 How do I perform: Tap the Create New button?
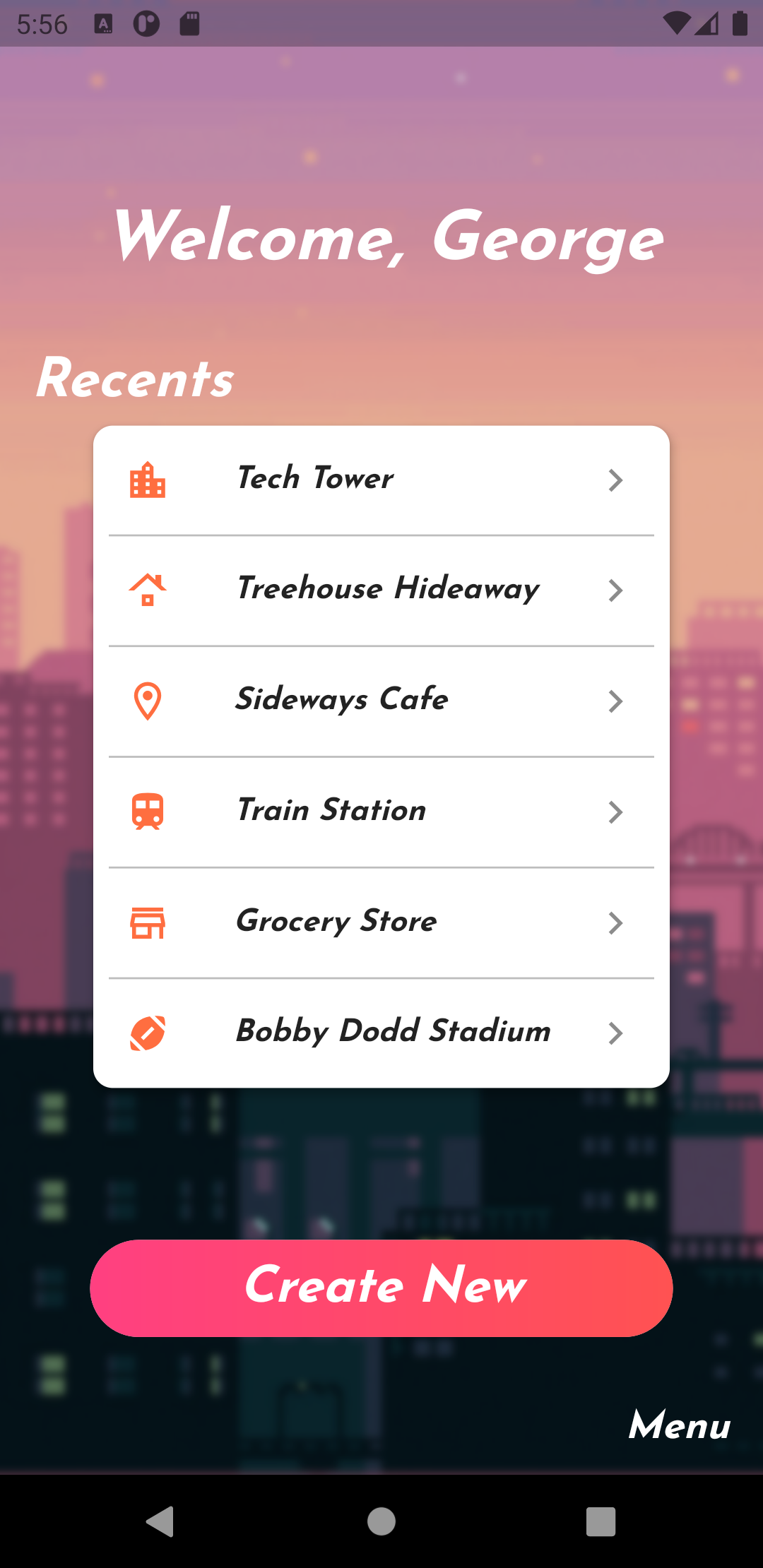(x=381, y=1288)
